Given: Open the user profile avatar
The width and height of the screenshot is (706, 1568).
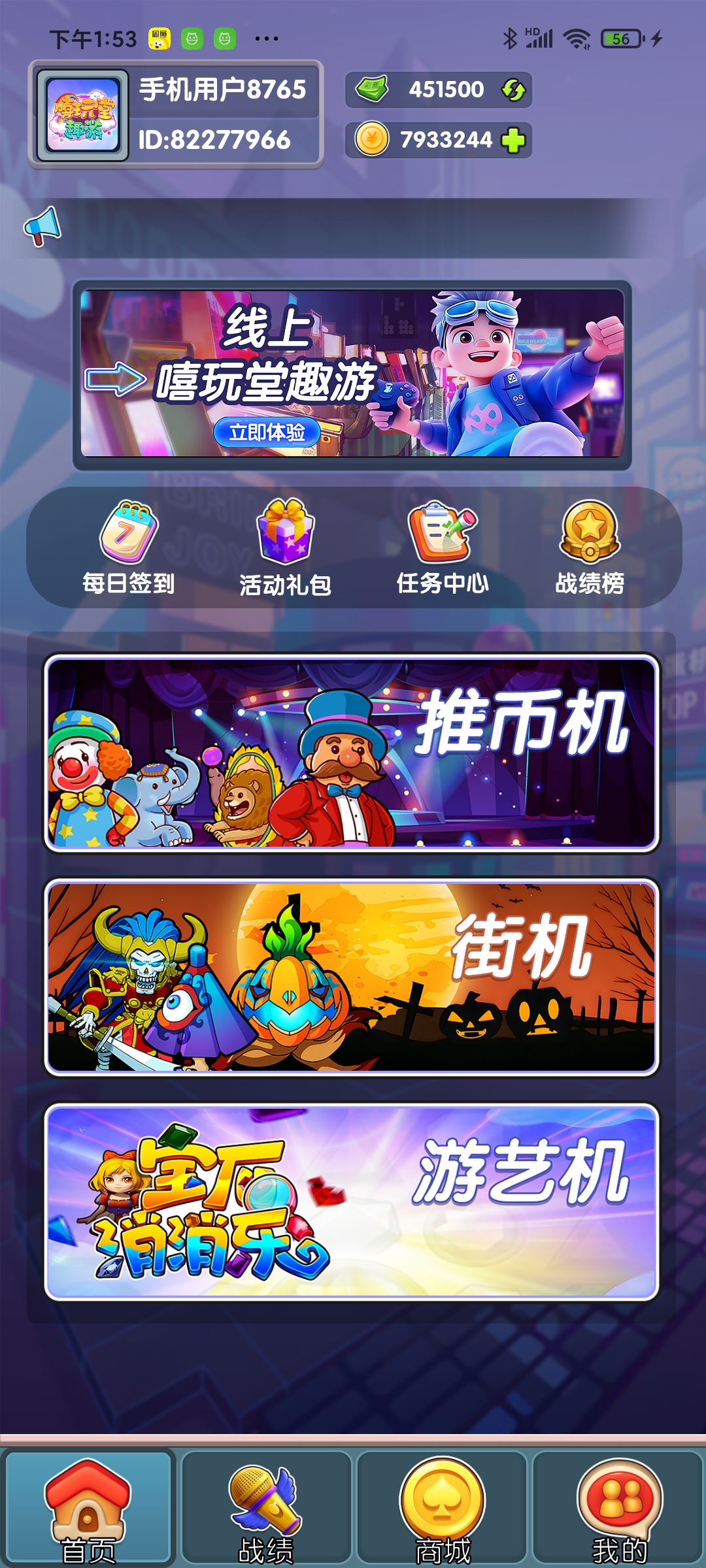Looking at the screenshot, I should [82, 115].
